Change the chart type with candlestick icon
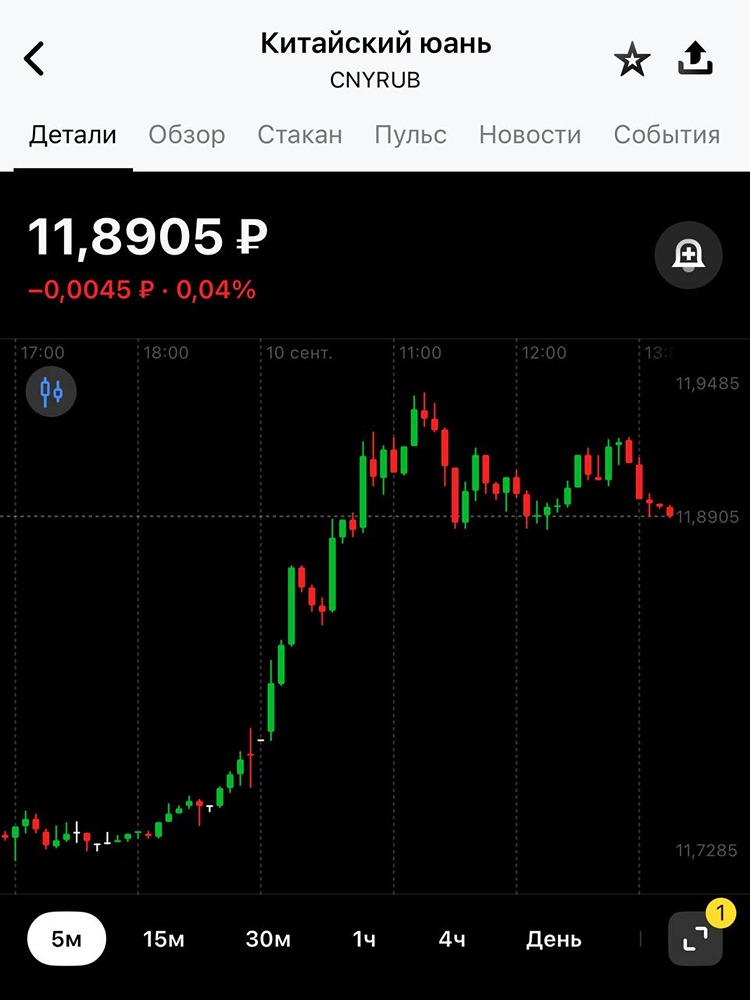The width and height of the screenshot is (750, 1000). tap(51, 390)
